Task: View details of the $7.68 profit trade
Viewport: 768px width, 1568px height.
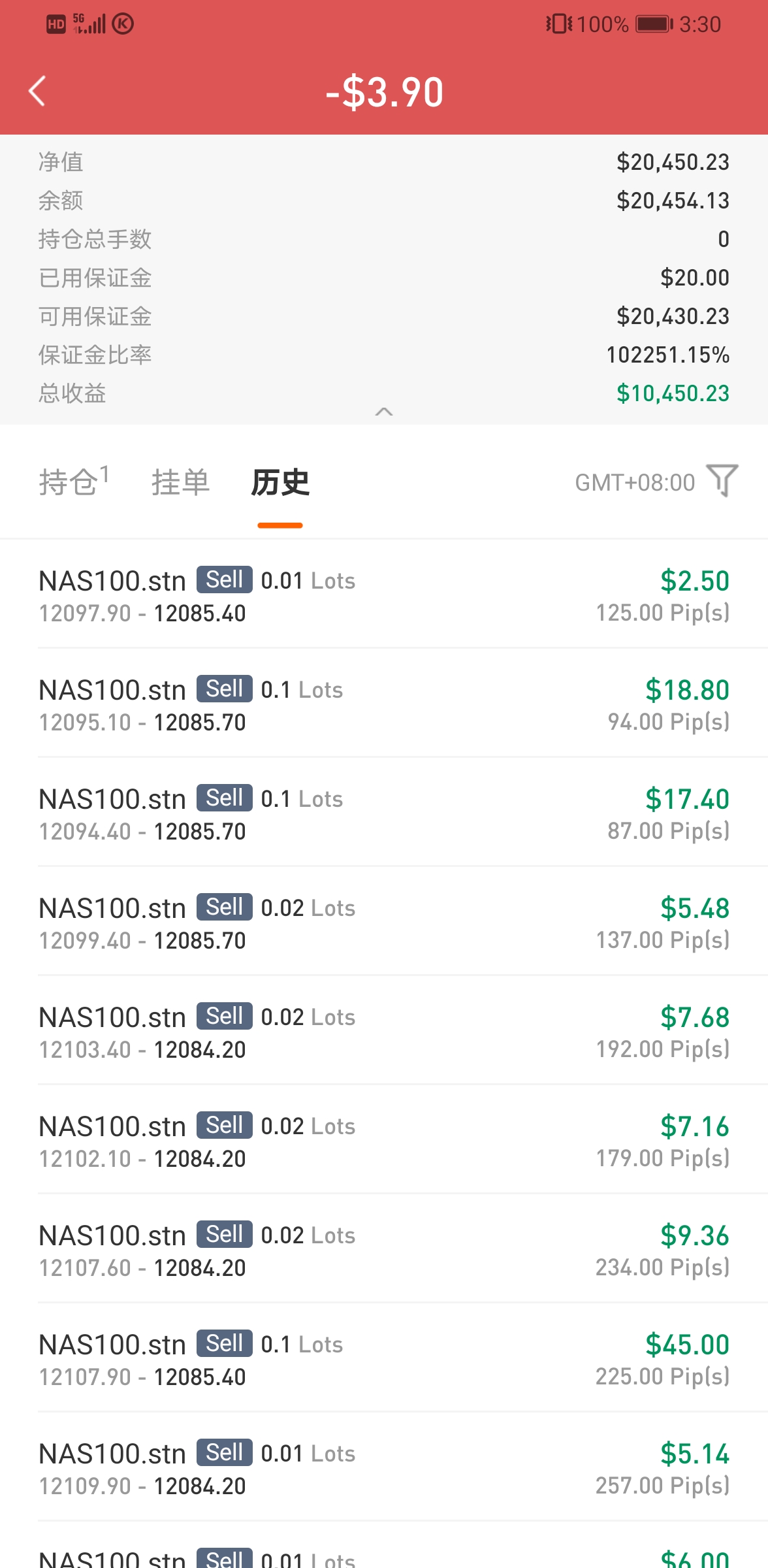Action: click(x=384, y=1031)
